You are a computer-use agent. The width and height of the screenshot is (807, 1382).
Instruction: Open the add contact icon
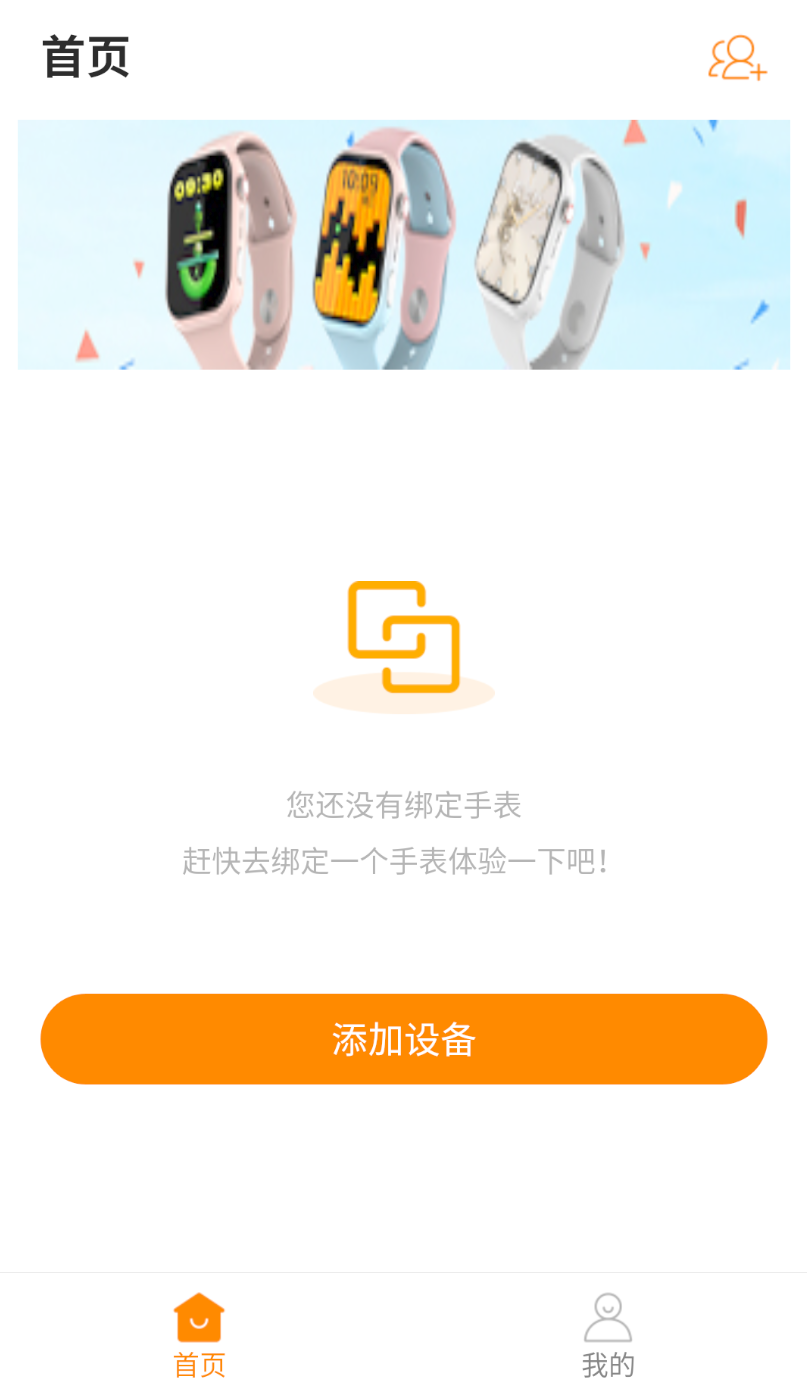pos(737,59)
